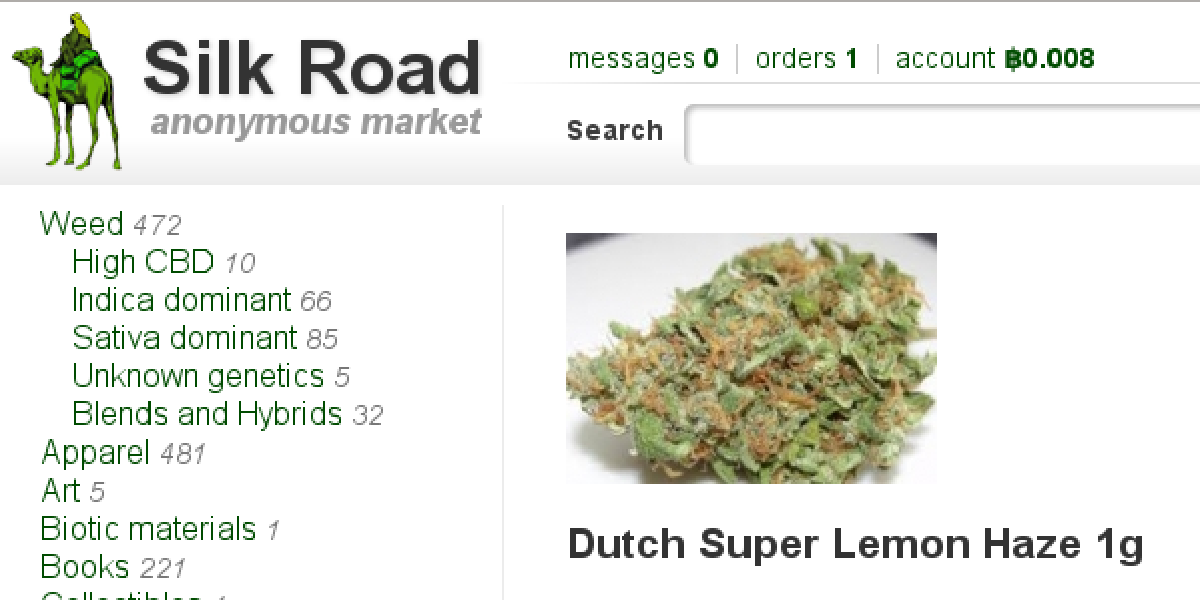Open the messages link
Viewport: 1200px width, 600px height.
click(642, 59)
